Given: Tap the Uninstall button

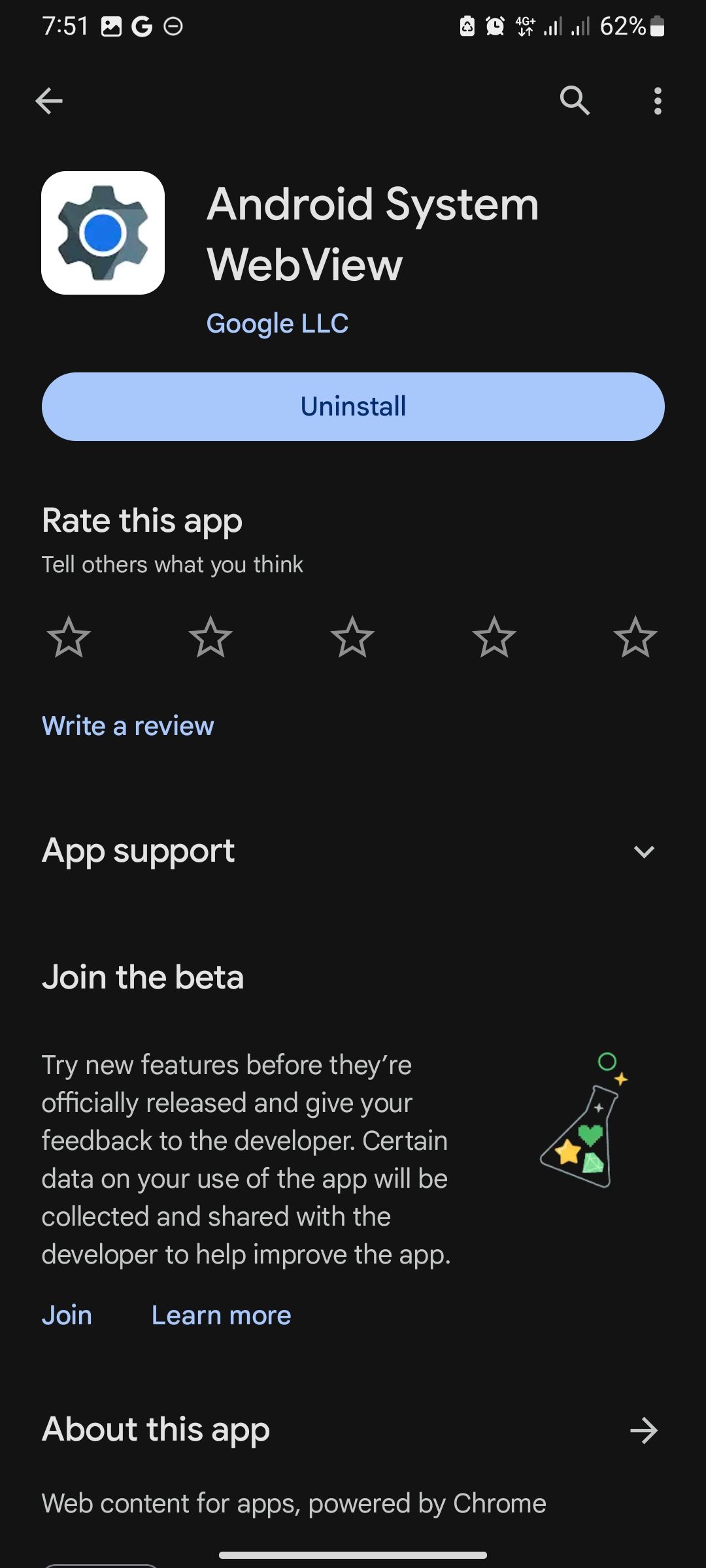Looking at the screenshot, I should pyautogui.click(x=353, y=406).
